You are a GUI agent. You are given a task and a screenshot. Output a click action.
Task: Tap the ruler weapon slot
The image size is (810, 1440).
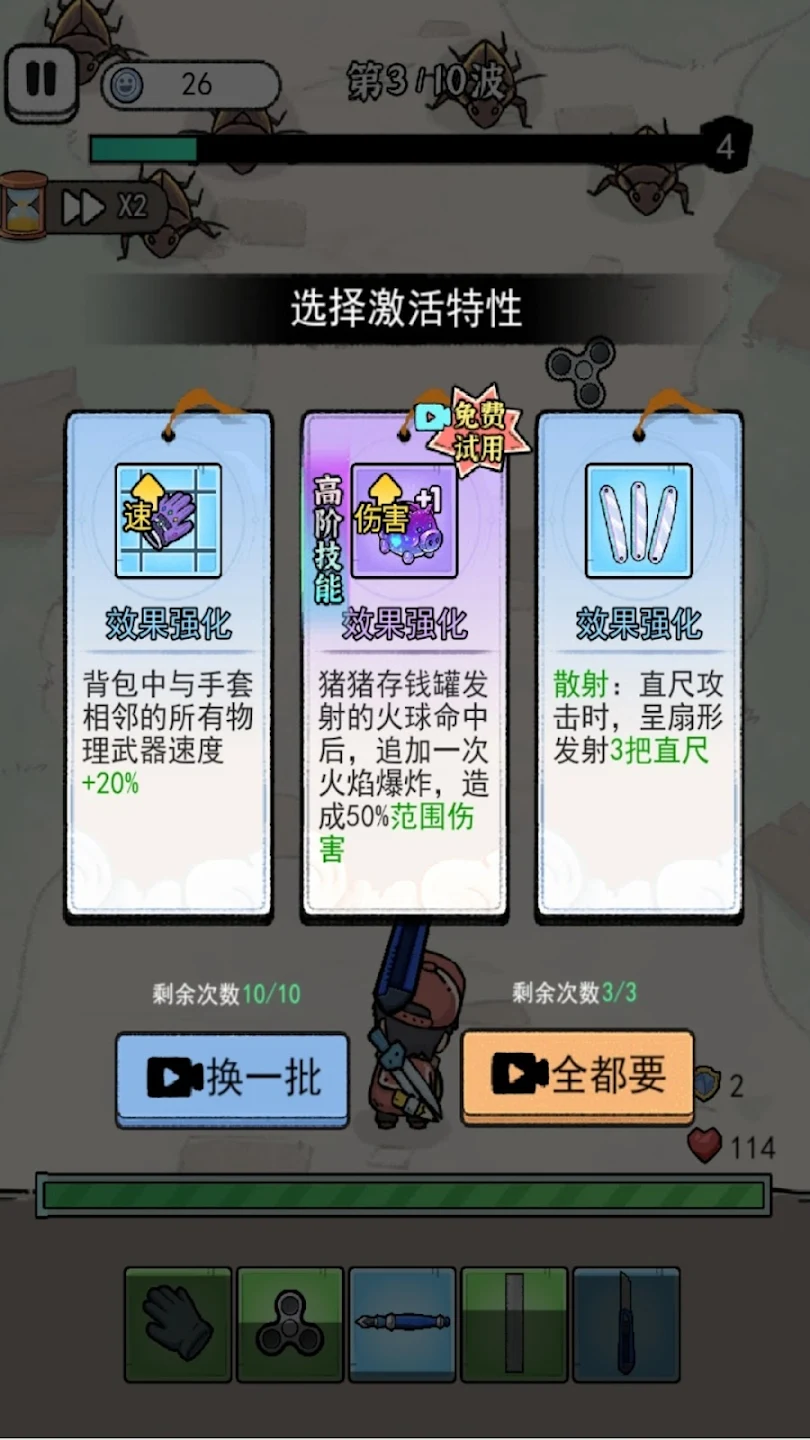514,1324
